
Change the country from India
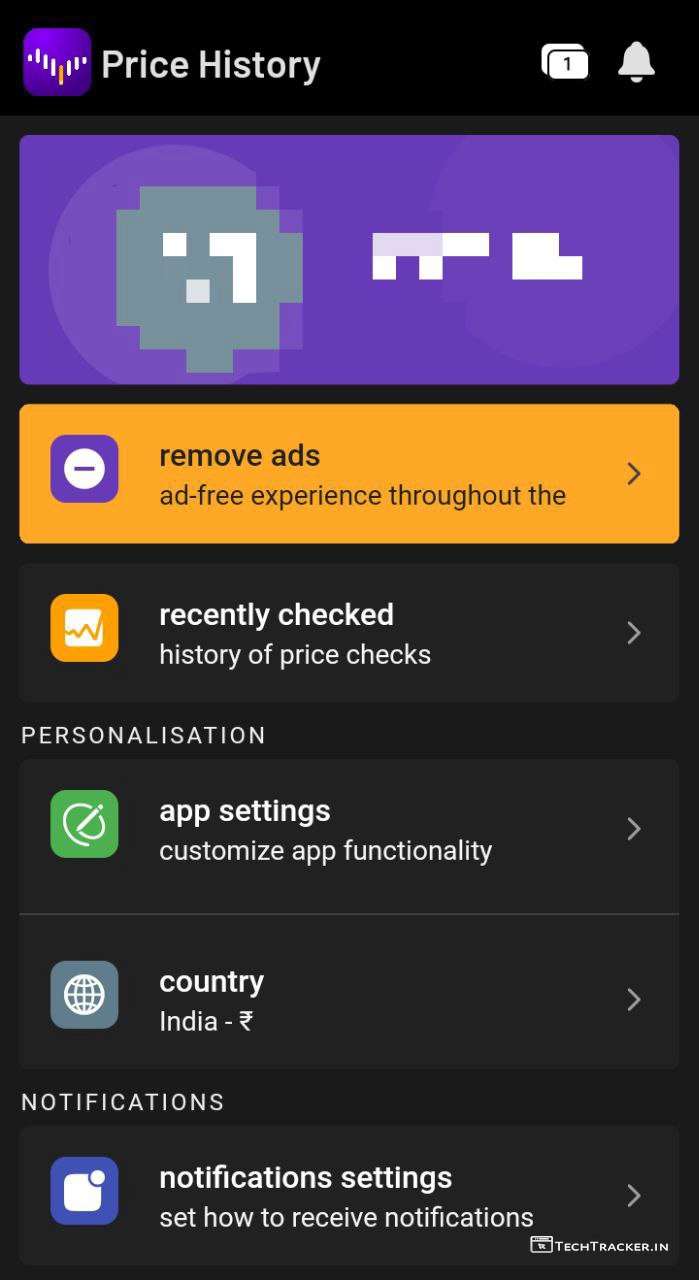point(349,999)
